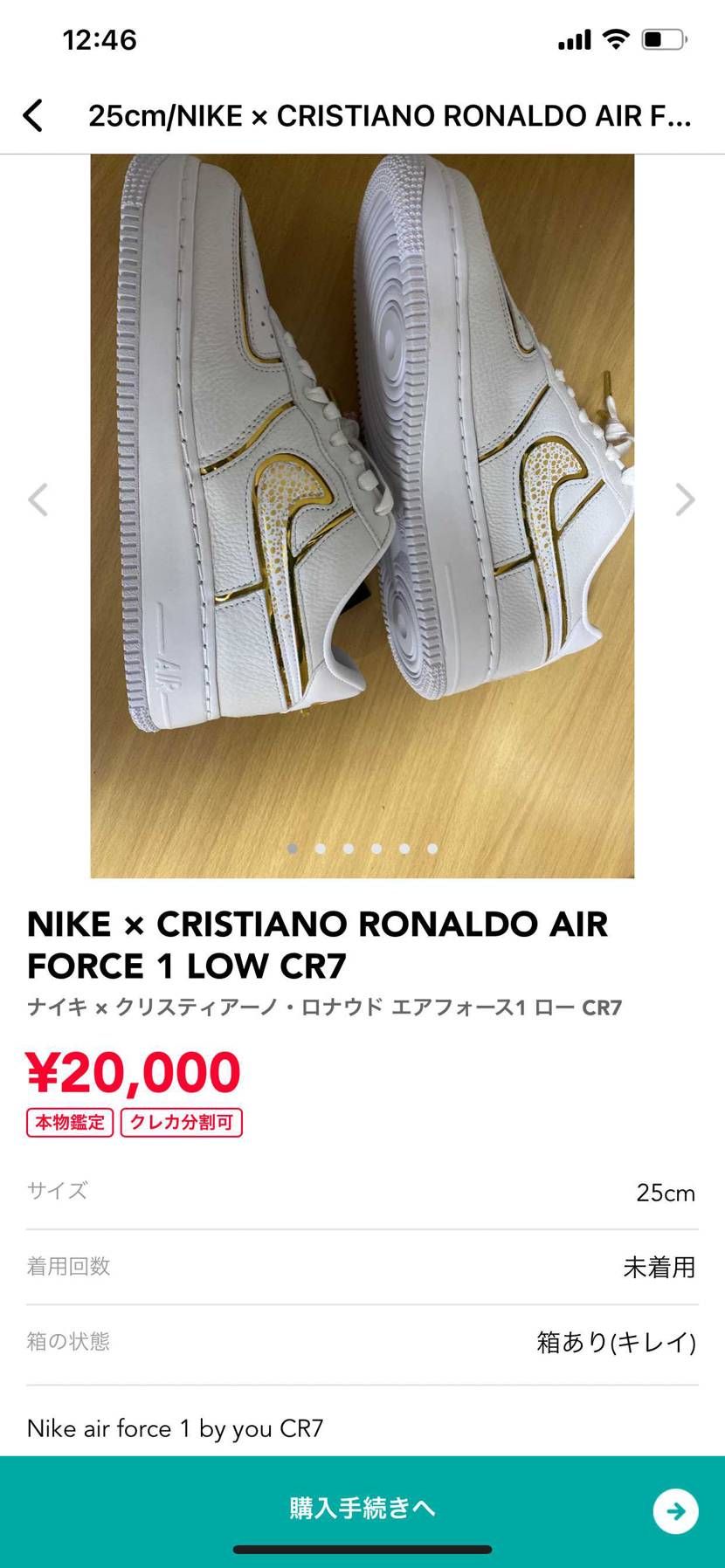Viewport: 725px width, 1568px height.
Task: Tap the clock showing 12:46
Action: [99, 38]
